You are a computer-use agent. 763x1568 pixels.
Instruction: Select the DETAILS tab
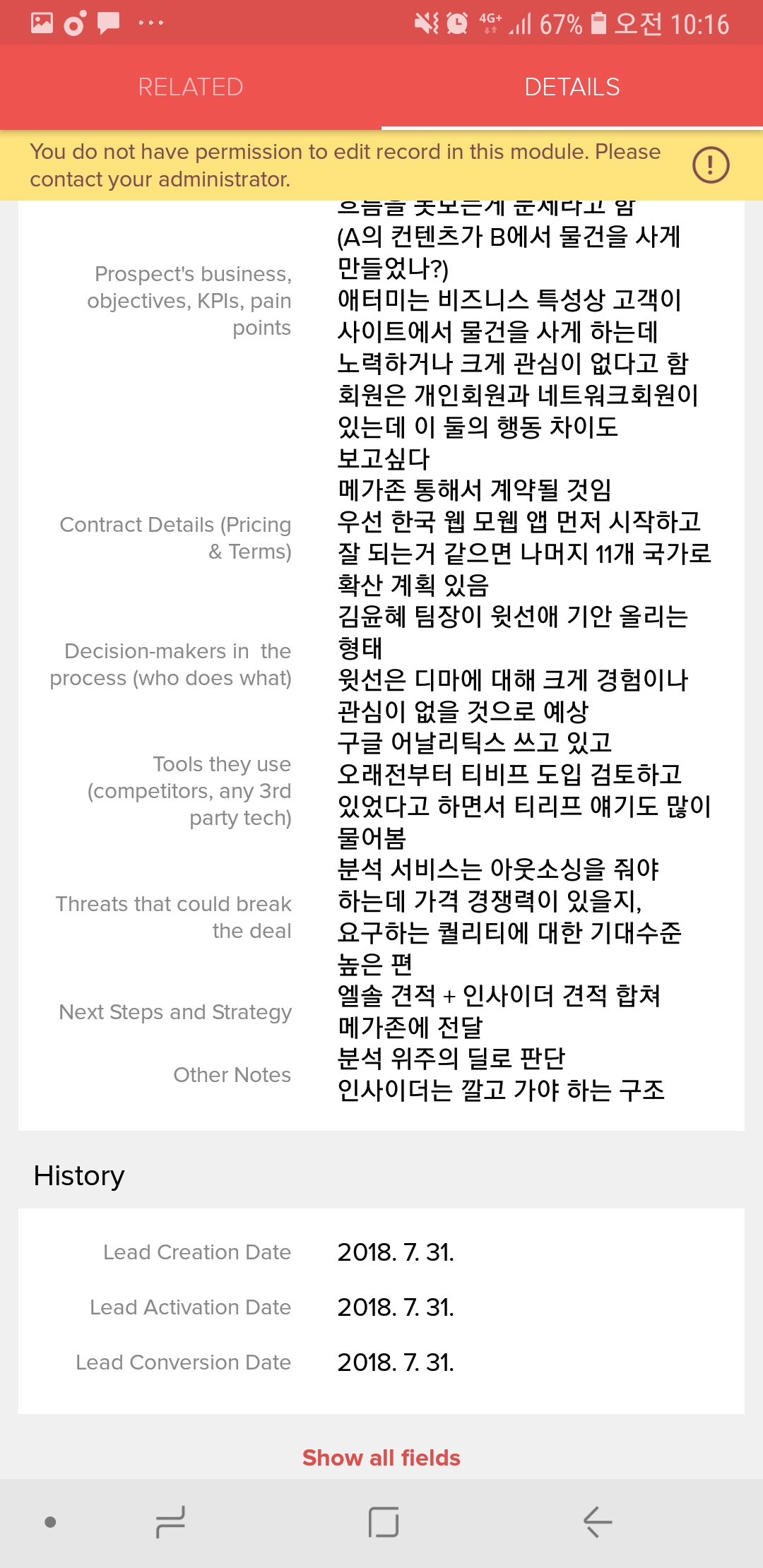pos(572,87)
